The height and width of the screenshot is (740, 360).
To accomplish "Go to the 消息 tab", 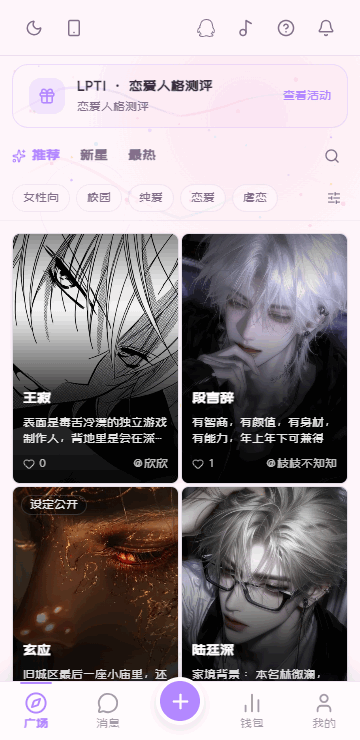I will pos(108,710).
